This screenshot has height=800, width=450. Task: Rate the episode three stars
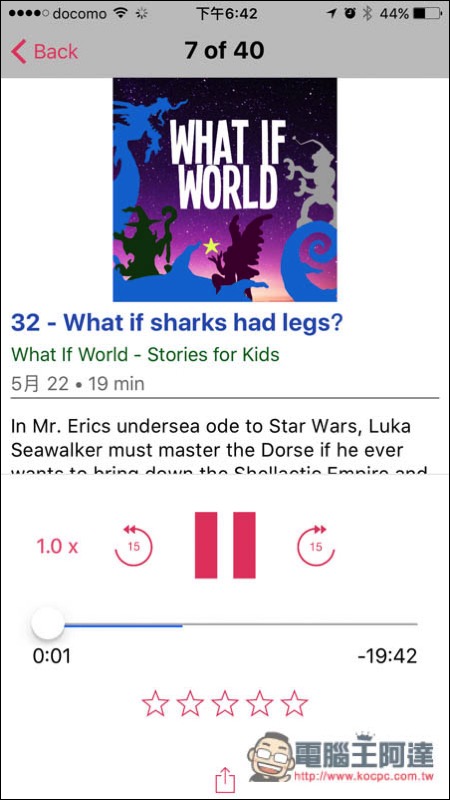coord(224,704)
